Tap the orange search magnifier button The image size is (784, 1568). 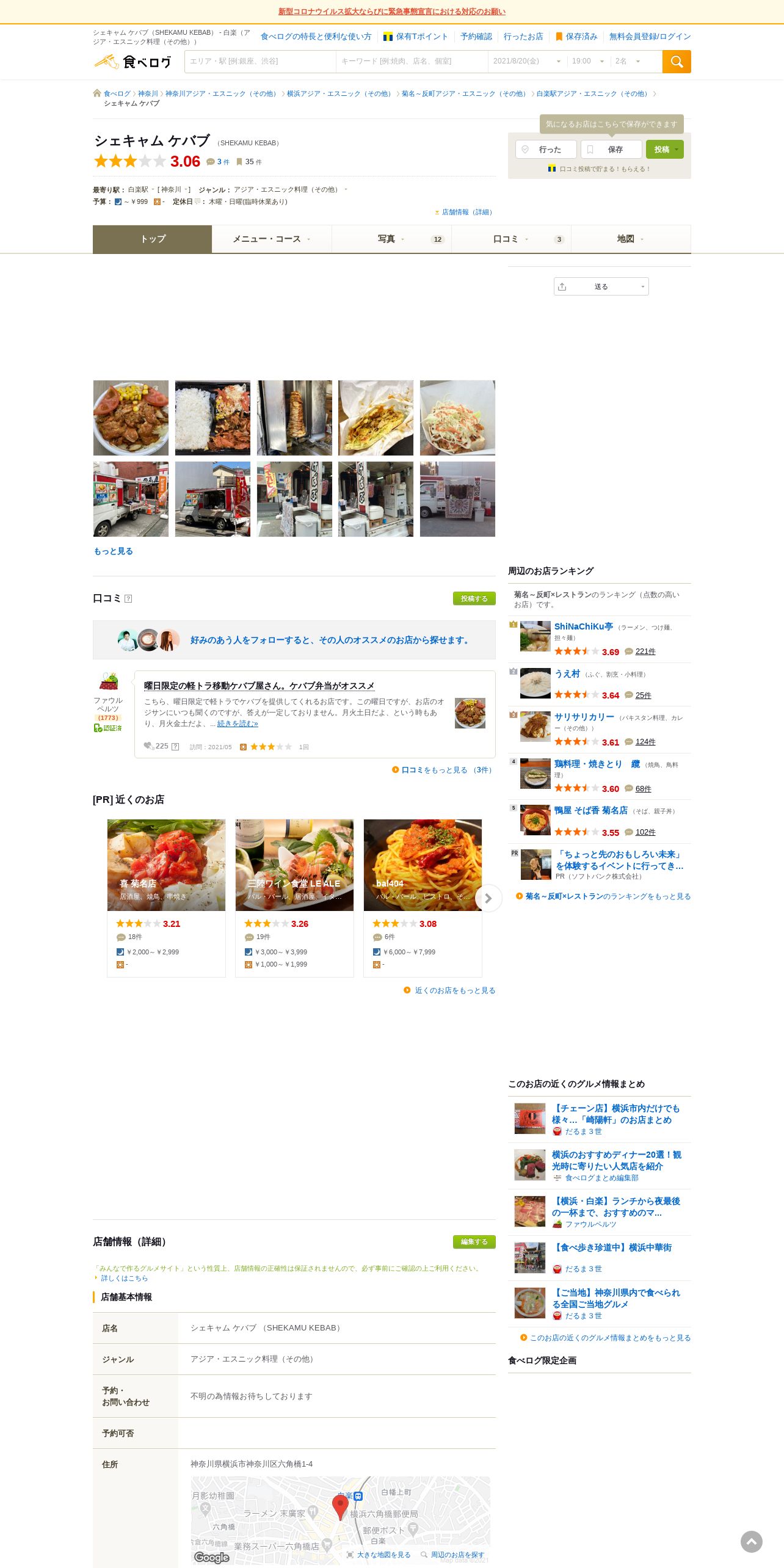point(677,62)
